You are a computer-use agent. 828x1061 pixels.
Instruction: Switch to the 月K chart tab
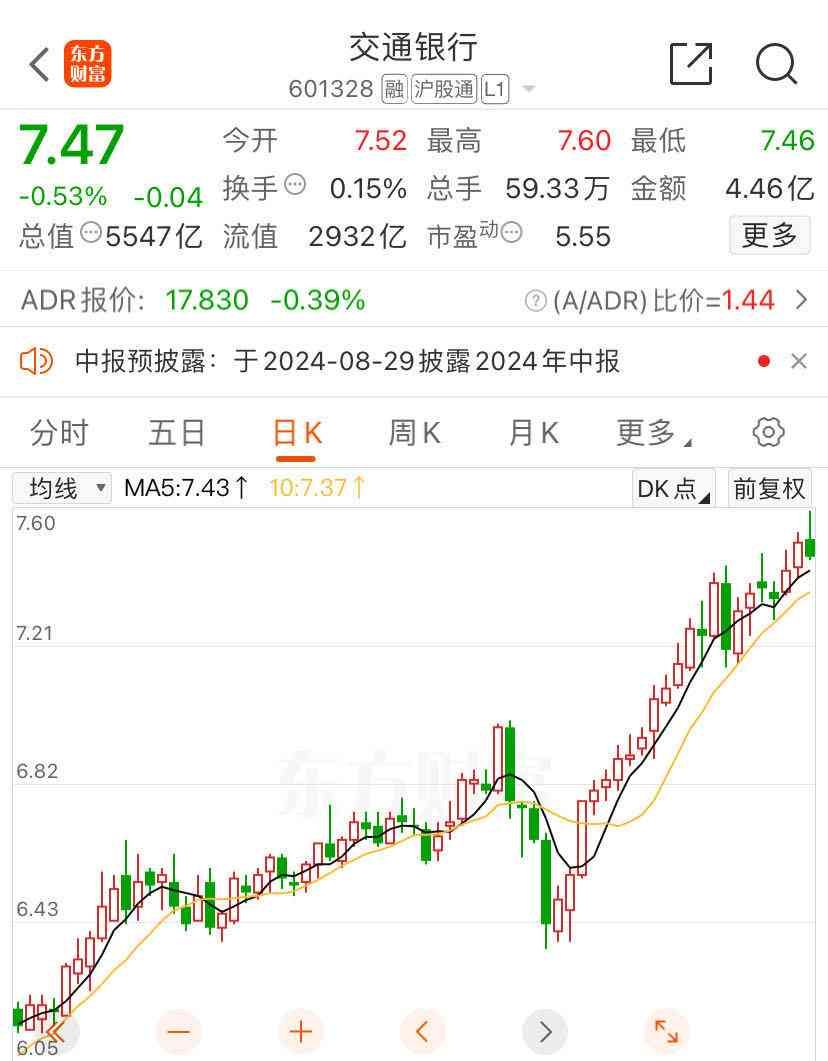(533, 433)
